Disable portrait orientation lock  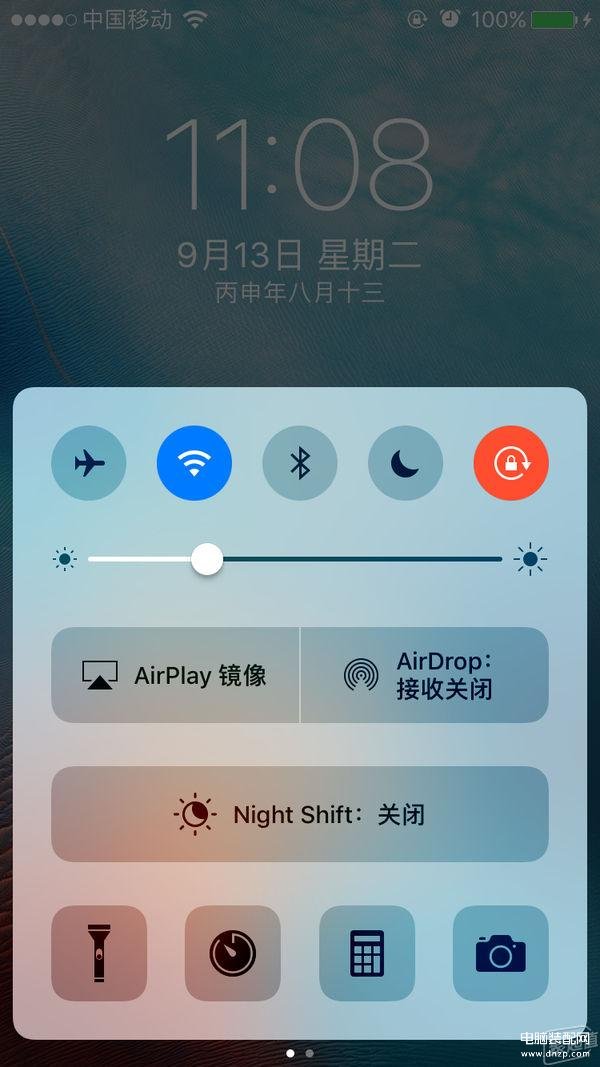tap(511, 463)
